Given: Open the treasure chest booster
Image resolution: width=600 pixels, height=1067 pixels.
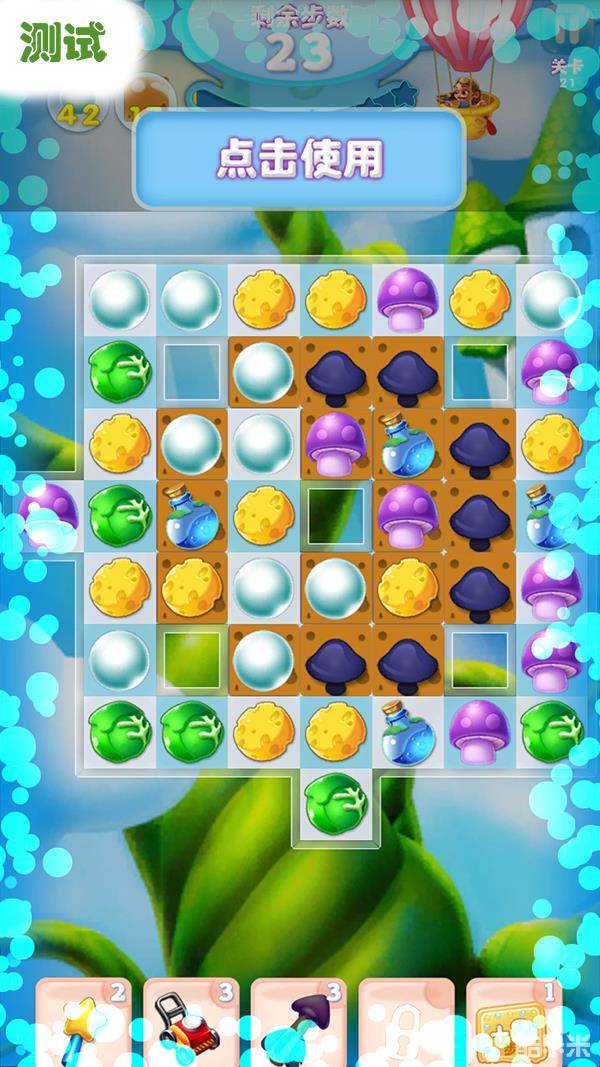Looking at the screenshot, I should pos(513,1025).
